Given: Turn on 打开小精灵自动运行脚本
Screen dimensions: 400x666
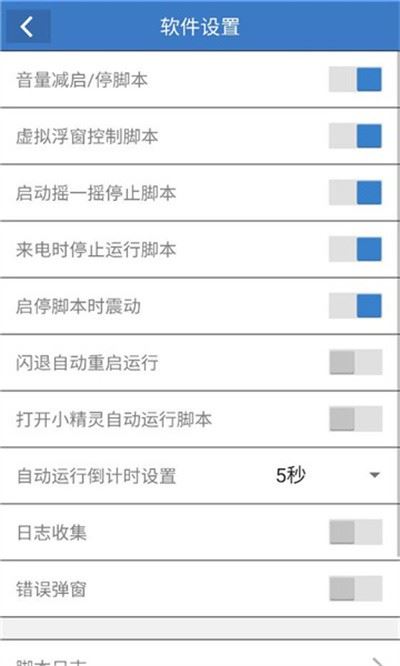Looking at the screenshot, I should click(356, 419).
